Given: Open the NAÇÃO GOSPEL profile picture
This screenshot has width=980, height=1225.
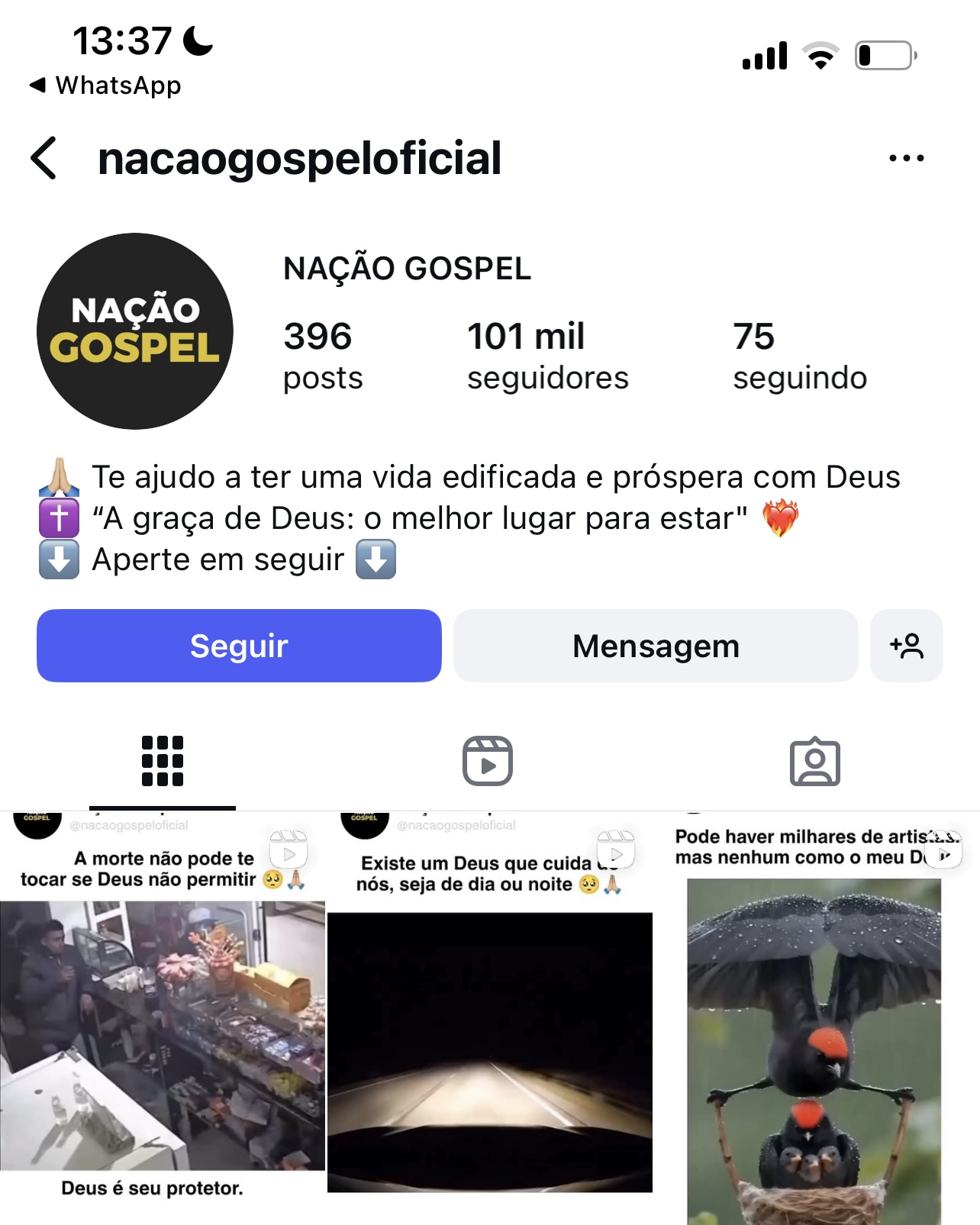Looking at the screenshot, I should point(135,331).
